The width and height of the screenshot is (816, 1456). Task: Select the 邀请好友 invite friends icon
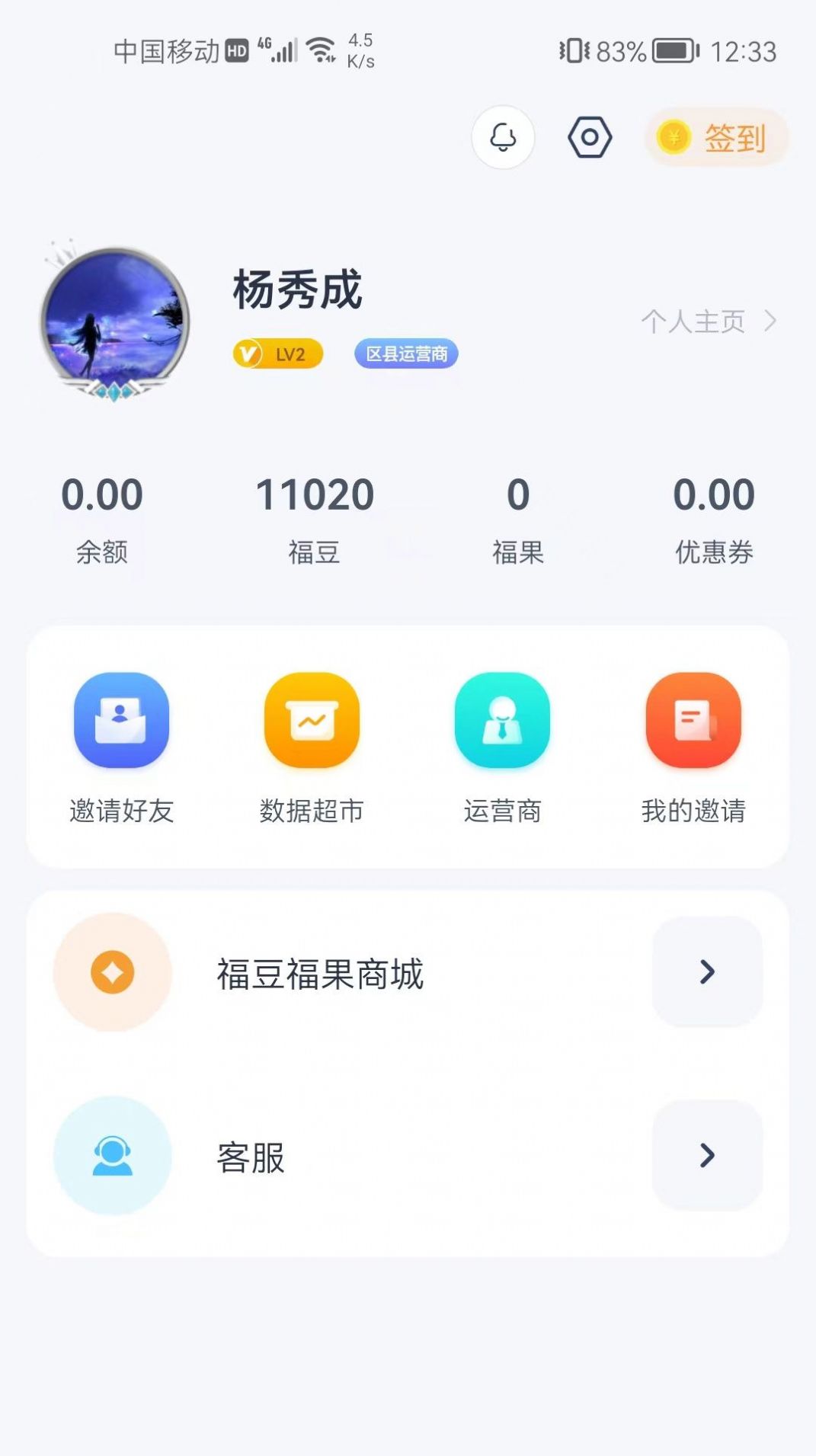click(120, 720)
